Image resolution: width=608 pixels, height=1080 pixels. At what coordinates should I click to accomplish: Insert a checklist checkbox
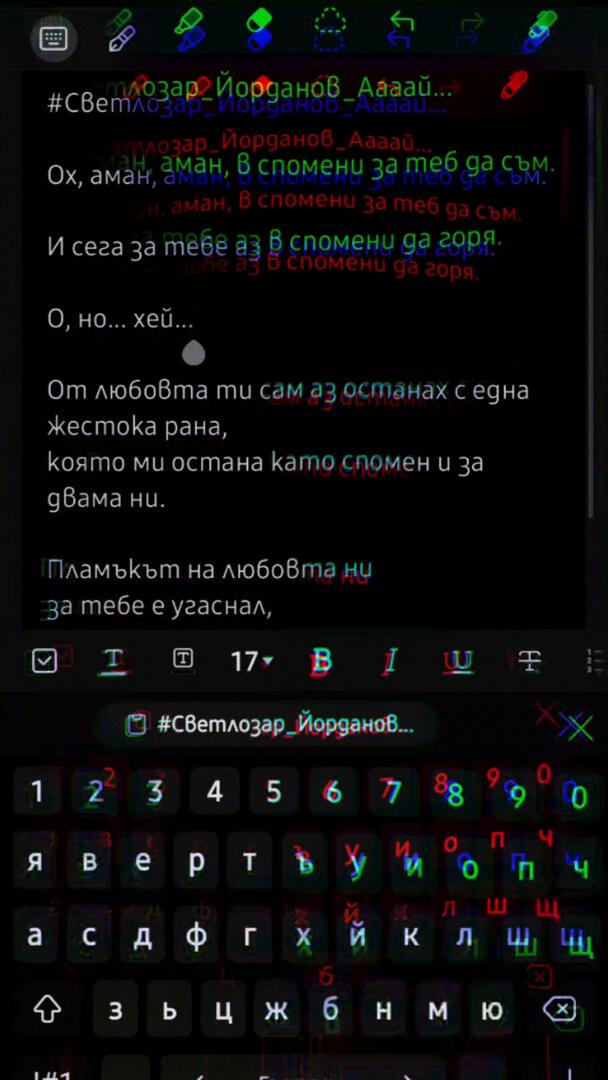pos(44,660)
